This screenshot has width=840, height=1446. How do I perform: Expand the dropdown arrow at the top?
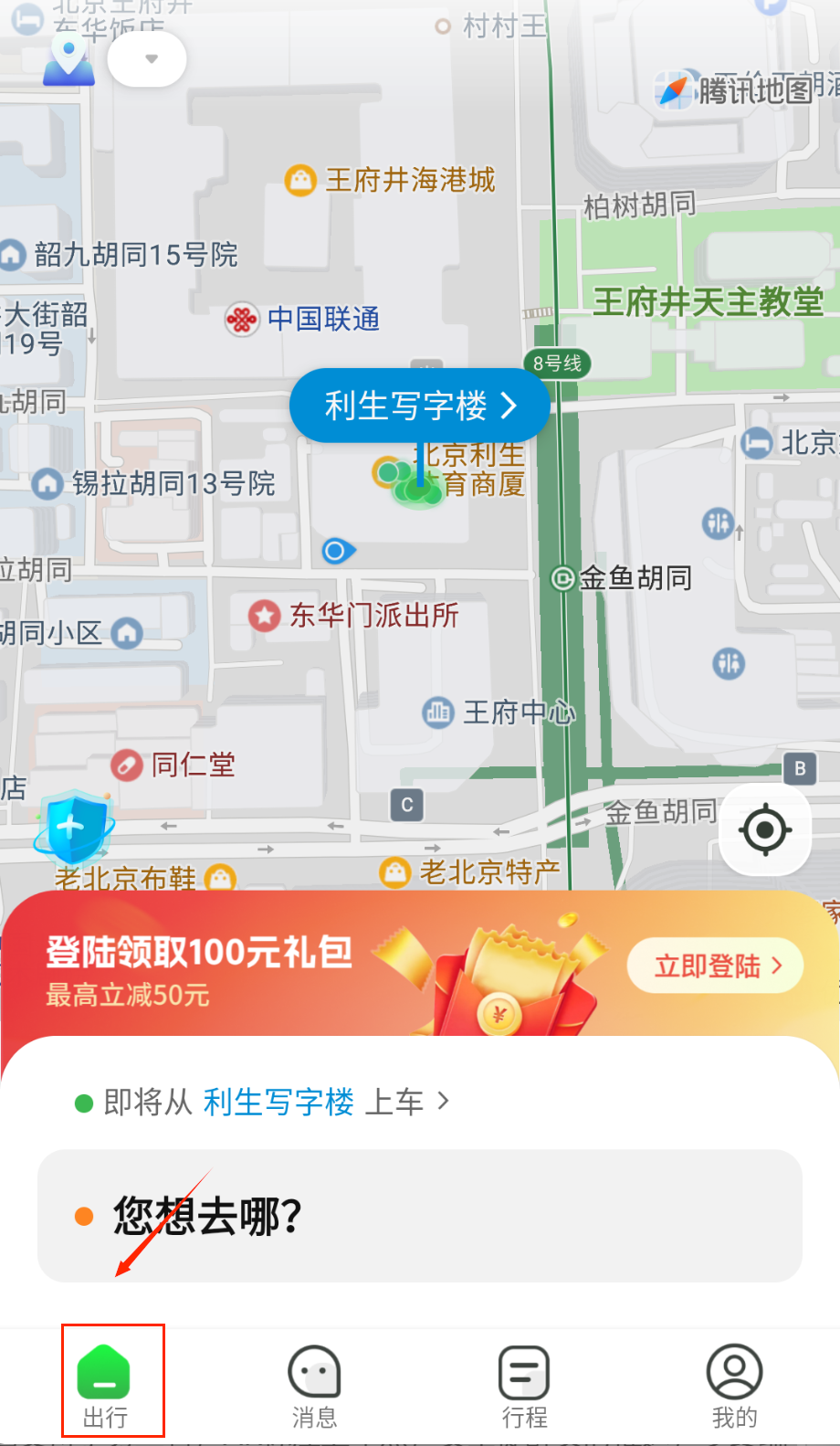[x=148, y=59]
